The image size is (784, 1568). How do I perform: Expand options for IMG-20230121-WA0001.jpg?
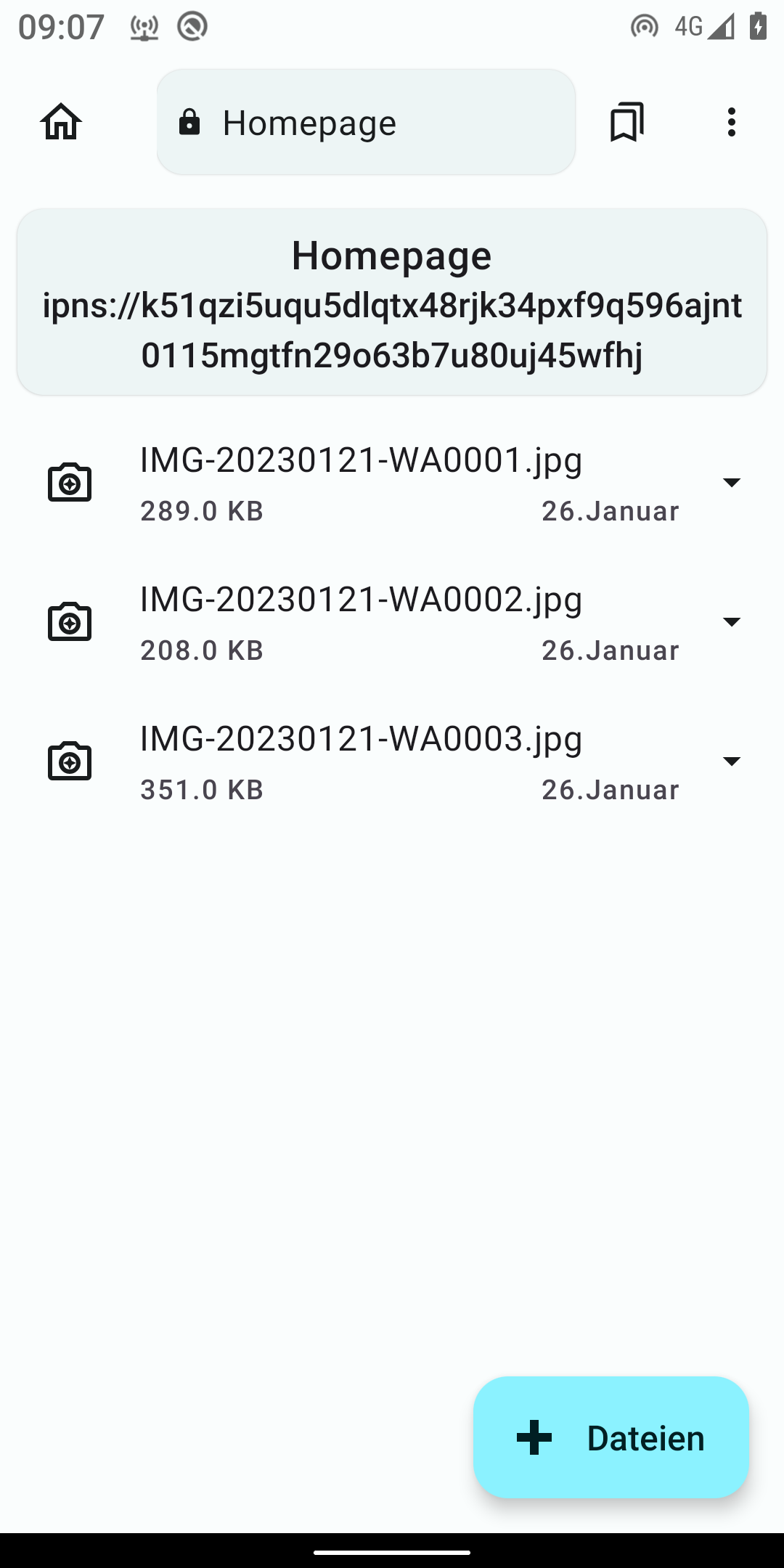[731, 483]
